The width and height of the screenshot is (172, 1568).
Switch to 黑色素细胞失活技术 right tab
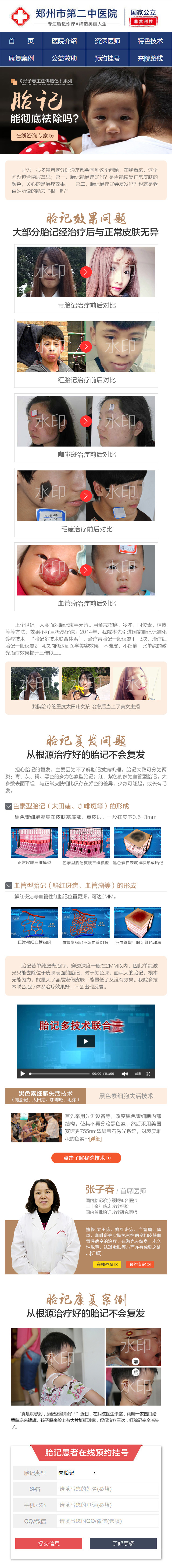[x=126, y=1096]
